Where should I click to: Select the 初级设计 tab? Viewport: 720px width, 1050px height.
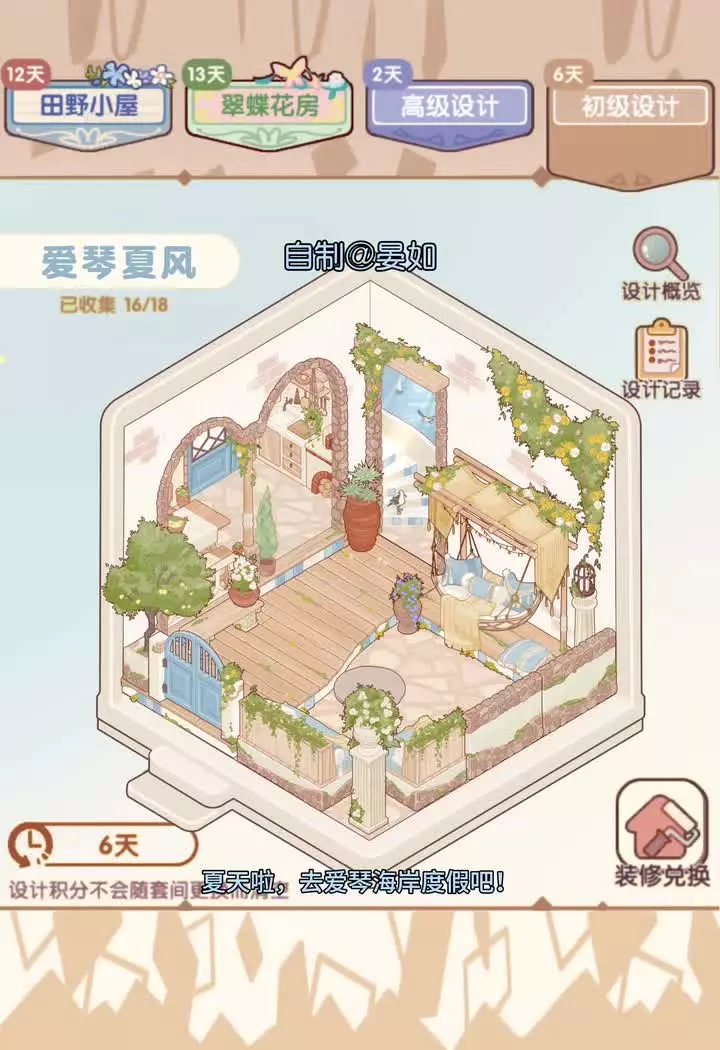click(630, 109)
